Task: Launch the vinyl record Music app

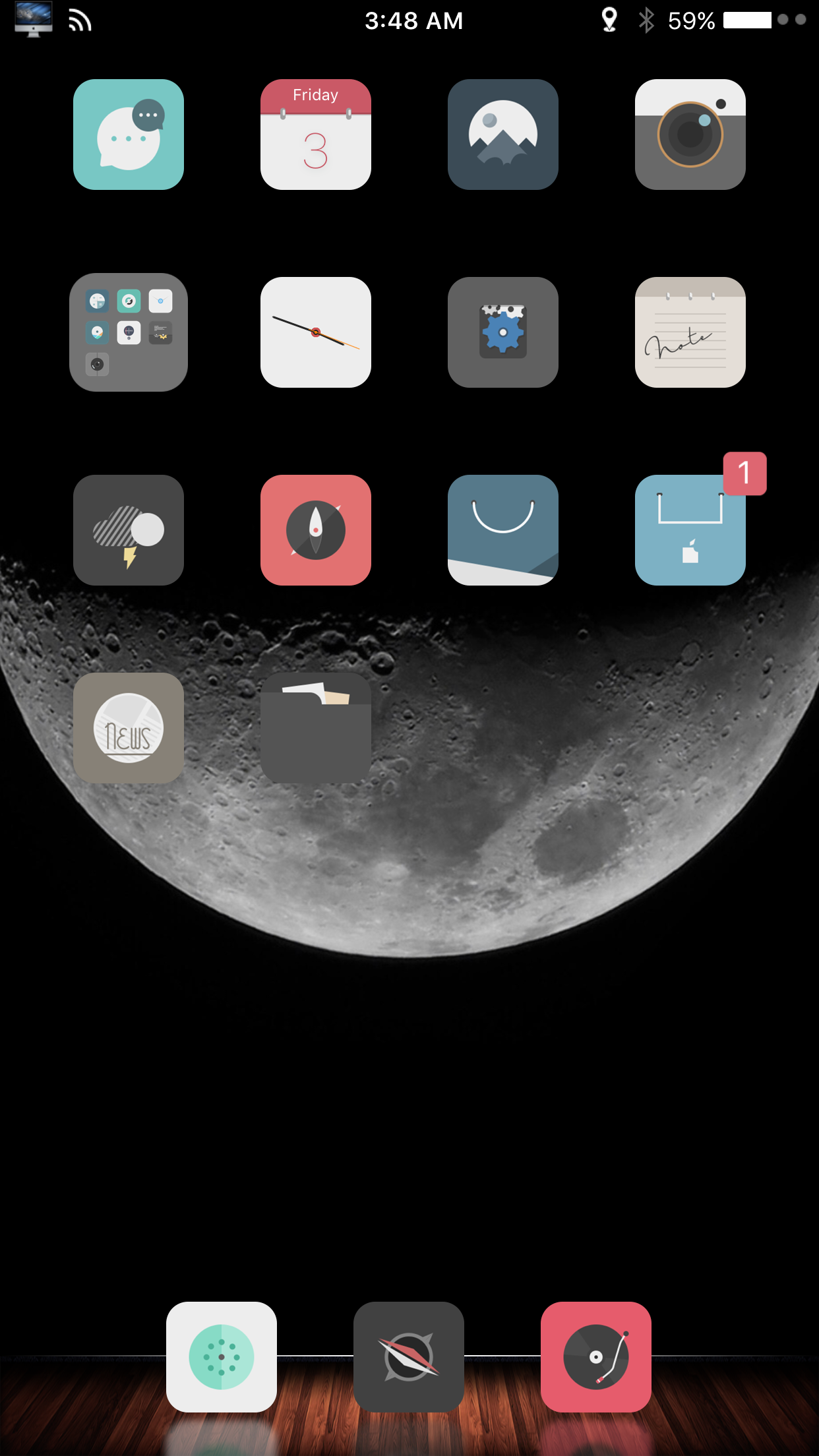Action: [x=596, y=1357]
